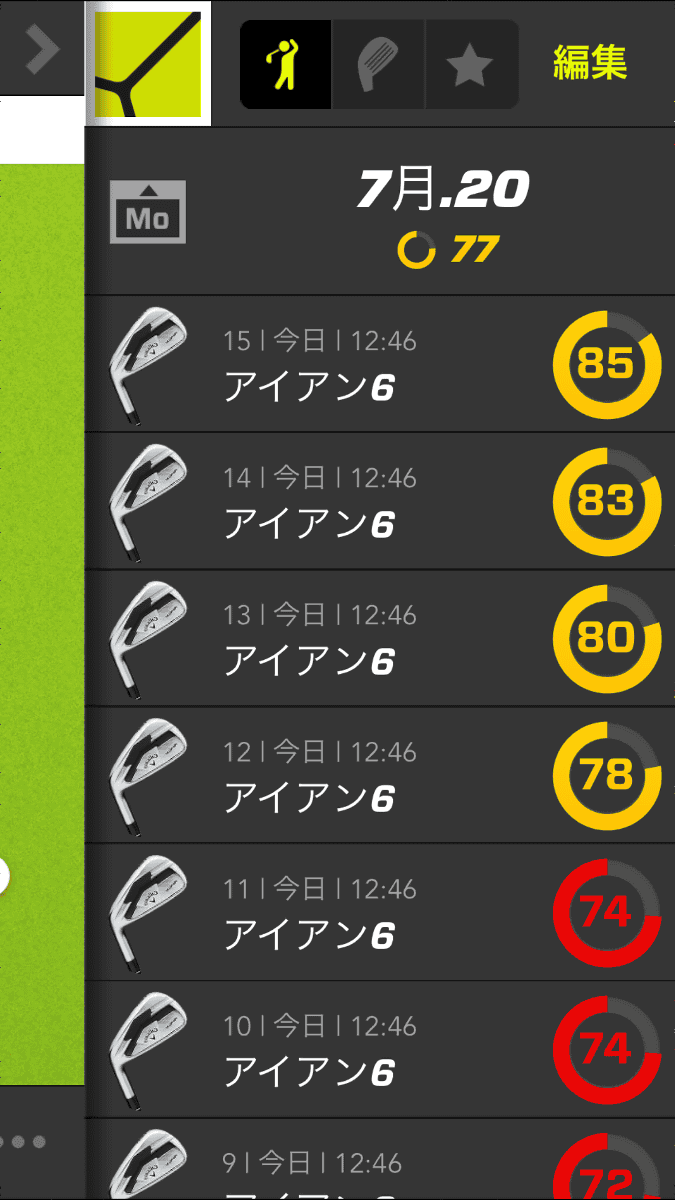
Task: Open swing 12 scored 78
Action: click(380, 775)
